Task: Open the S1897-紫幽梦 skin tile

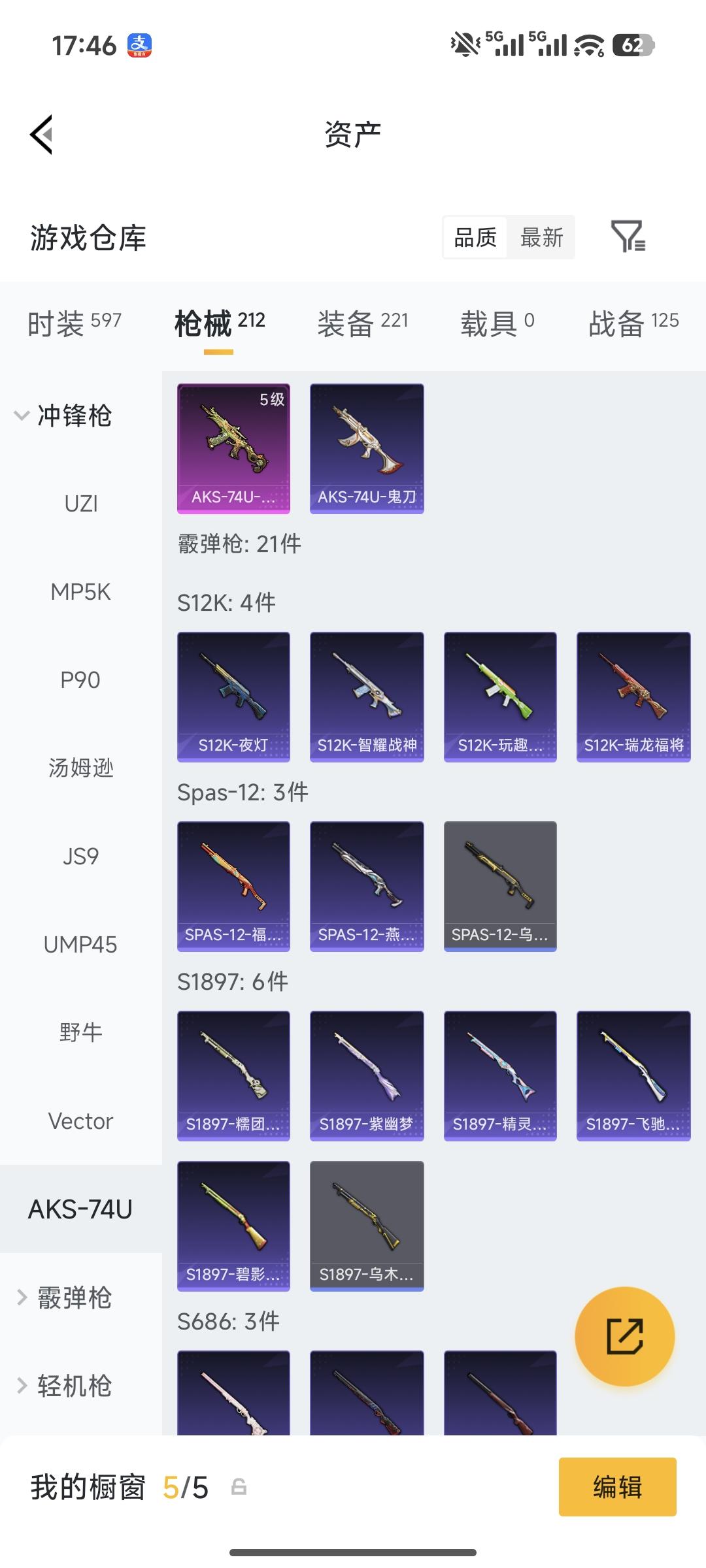Action: click(x=367, y=1075)
